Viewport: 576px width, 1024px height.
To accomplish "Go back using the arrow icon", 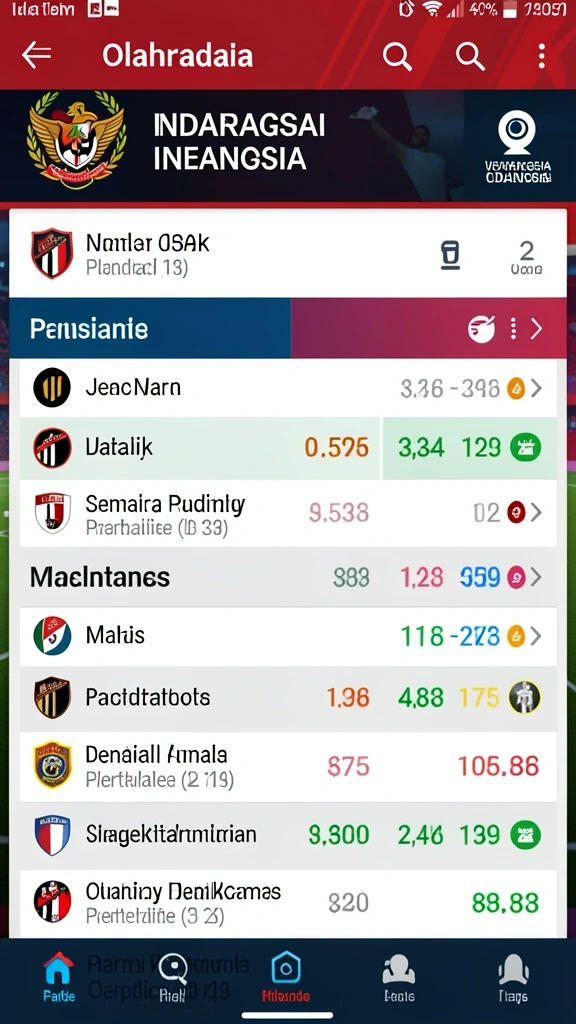I will coord(37,56).
